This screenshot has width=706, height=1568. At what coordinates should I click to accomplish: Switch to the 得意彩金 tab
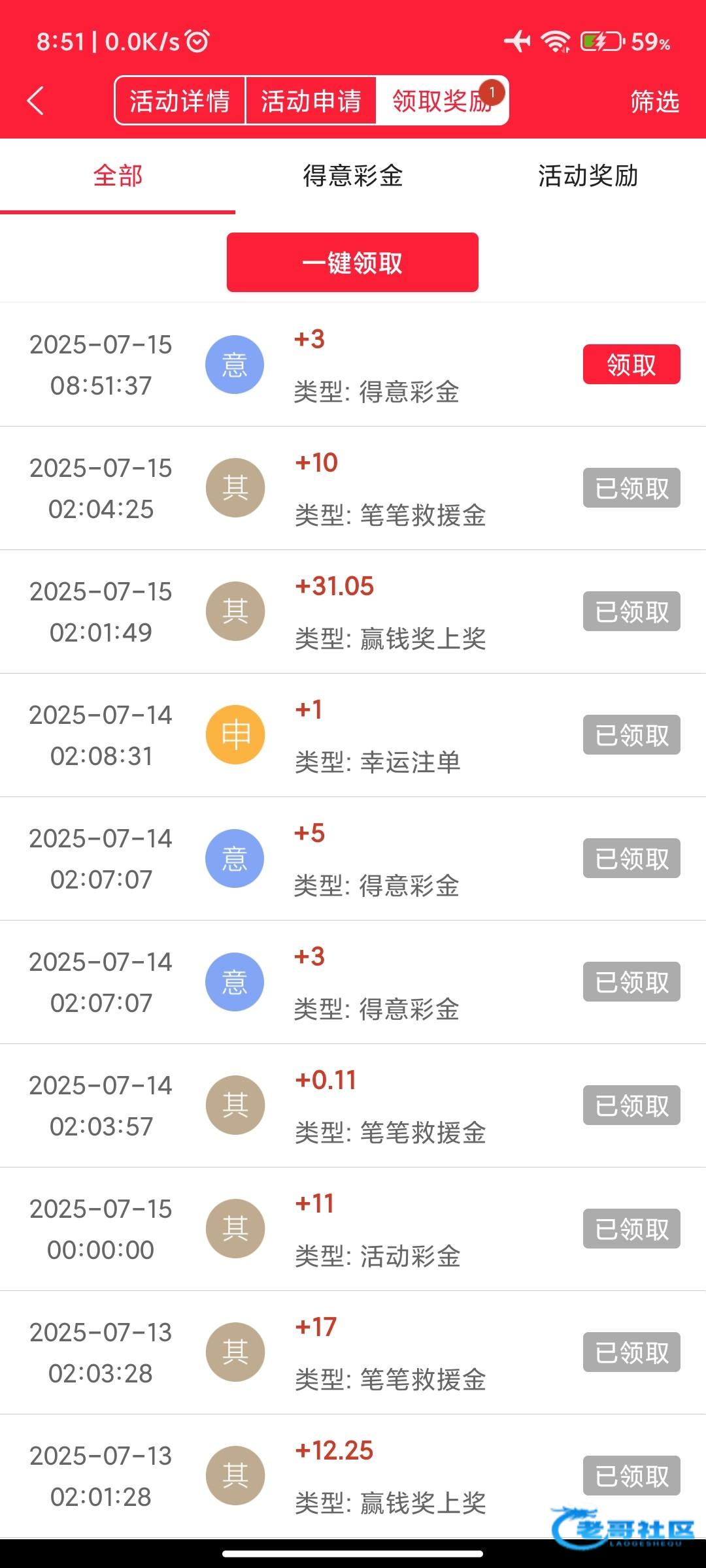click(x=353, y=176)
